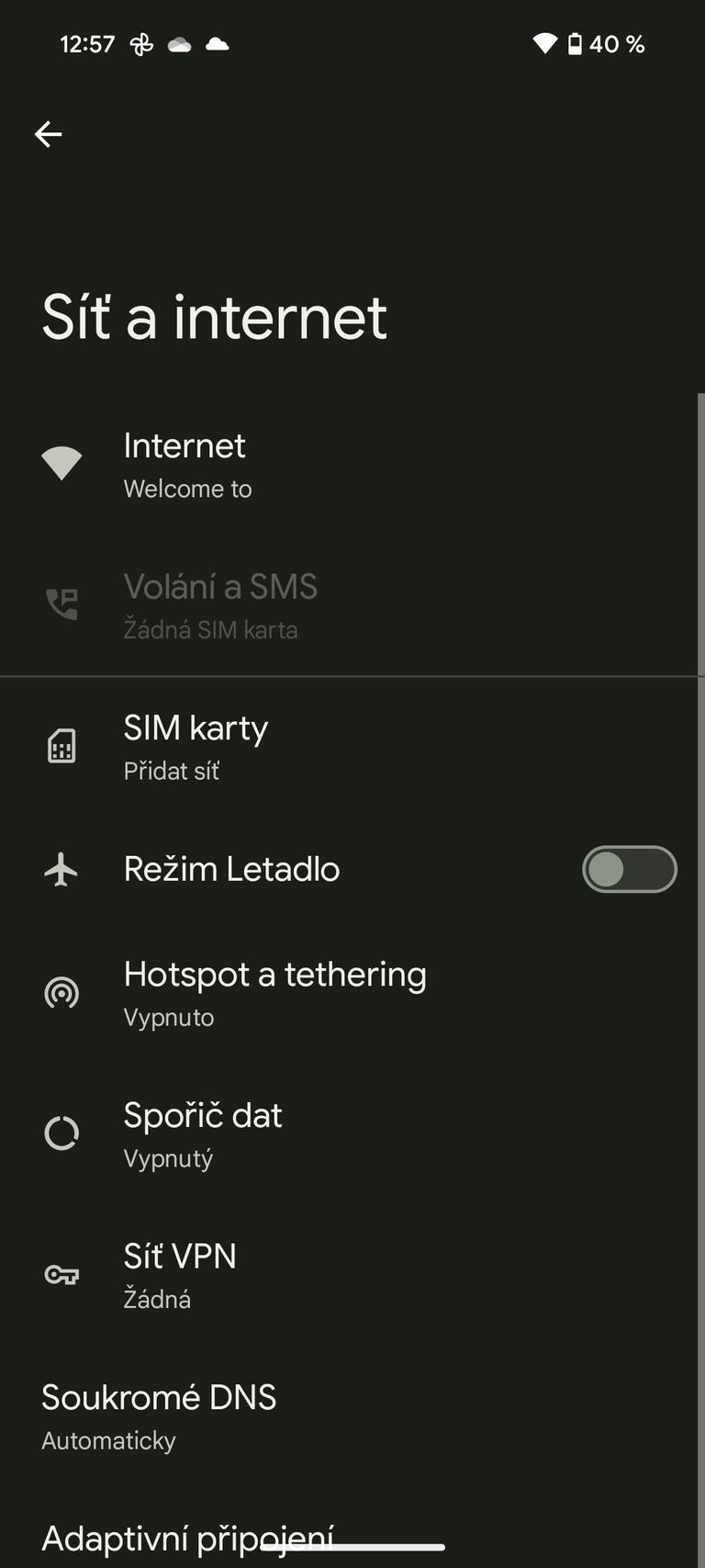The height and width of the screenshot is (1568, 705).
Task: Open Síť VPN configuration
Action: pyautogui.click(x=275, y=1274)
